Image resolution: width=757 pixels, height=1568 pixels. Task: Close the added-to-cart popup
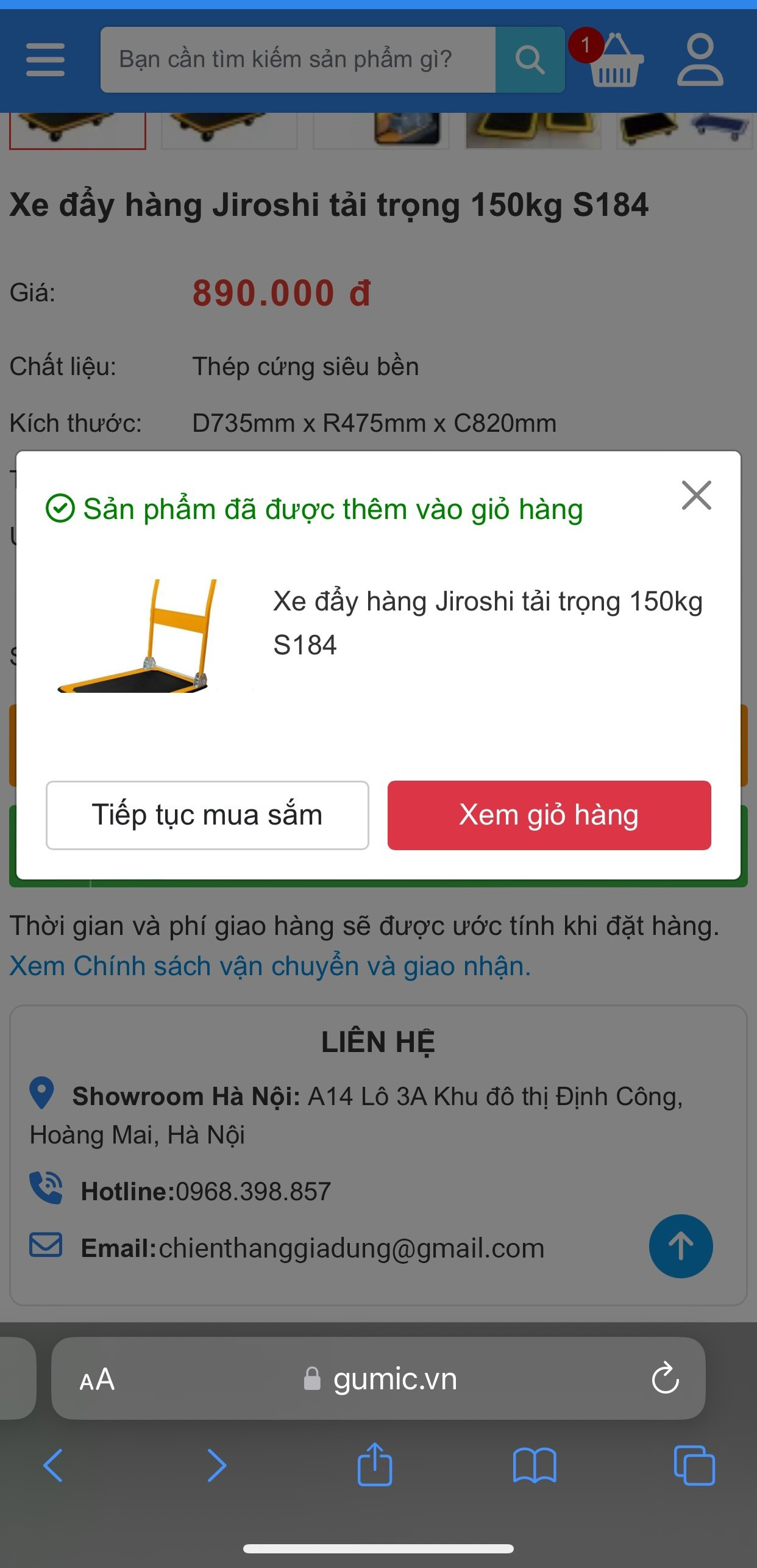pyautogui.click(x=696, y=495)
